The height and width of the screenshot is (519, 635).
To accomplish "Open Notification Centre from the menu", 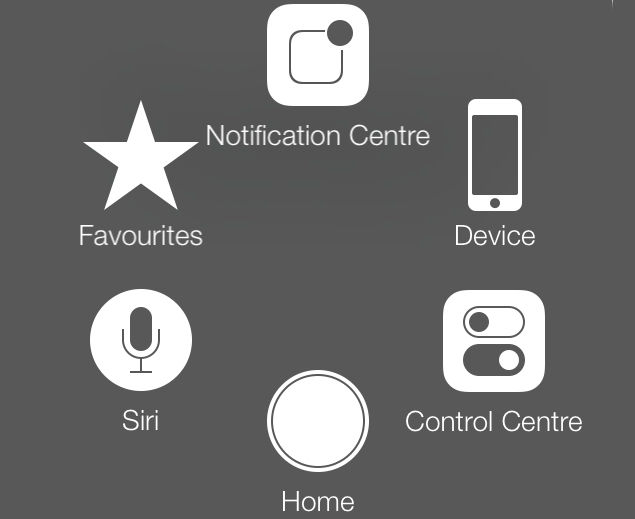I will (x=318, y=56).
